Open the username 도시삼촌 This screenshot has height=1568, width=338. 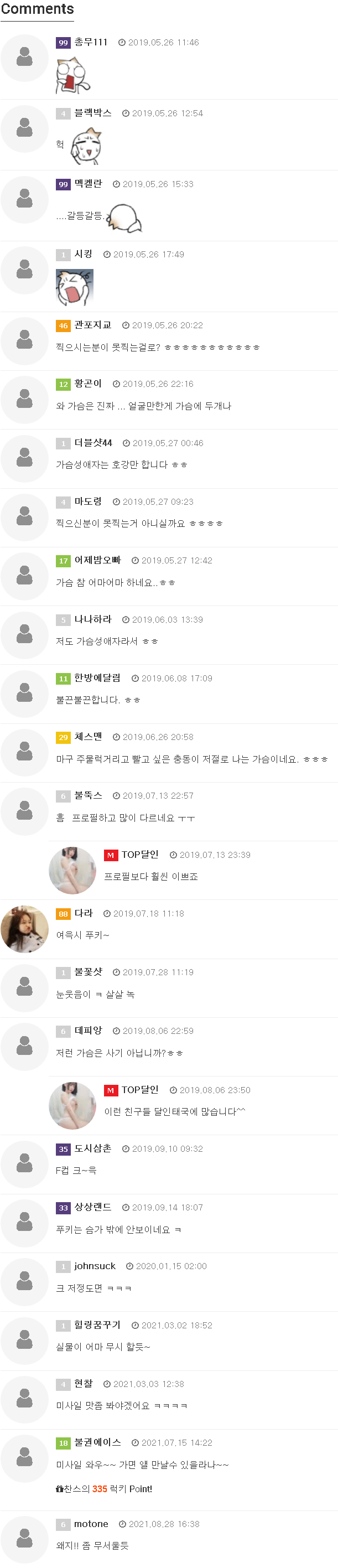point(92,1148)
